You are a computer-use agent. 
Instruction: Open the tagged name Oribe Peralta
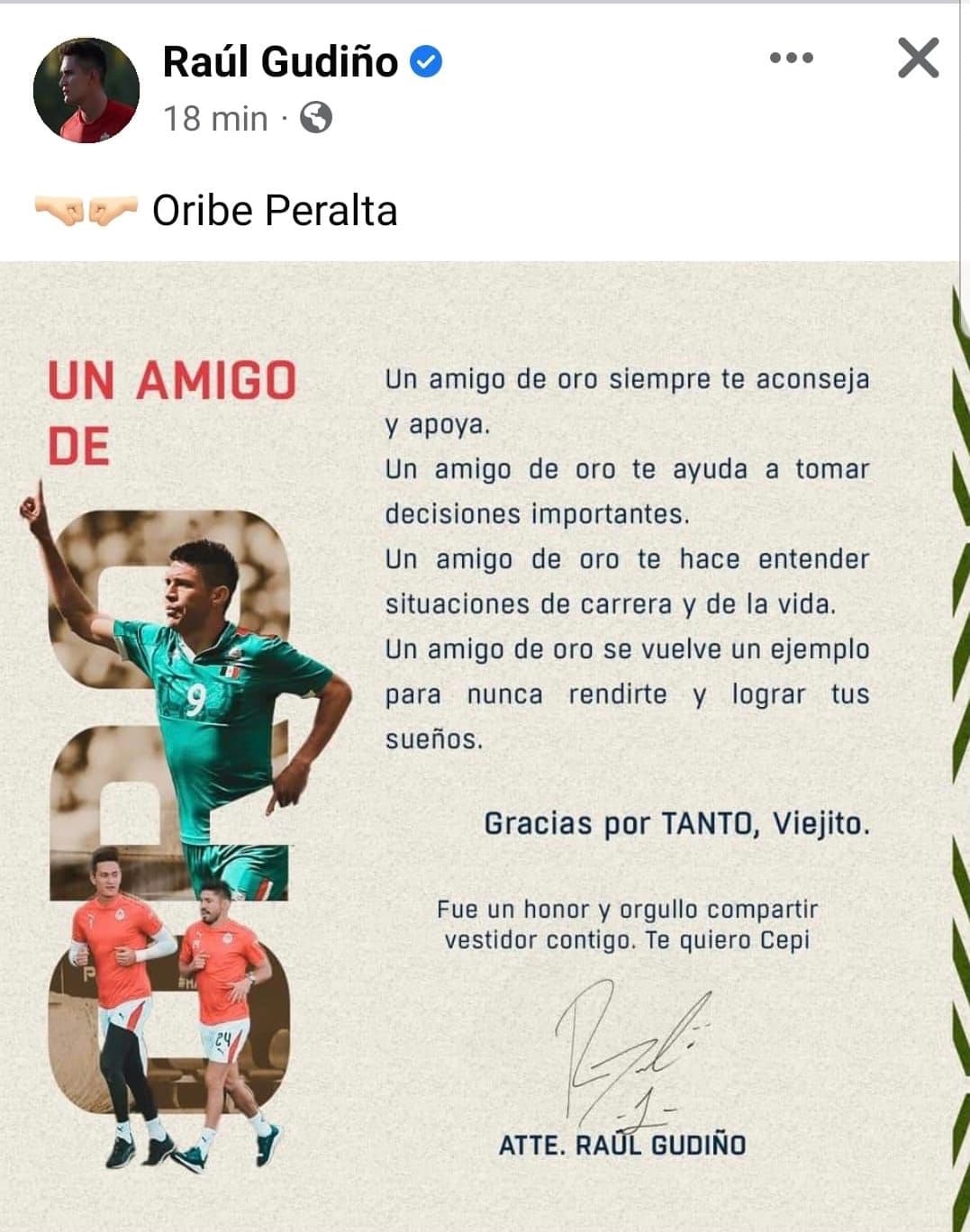(x=272, y=211)
